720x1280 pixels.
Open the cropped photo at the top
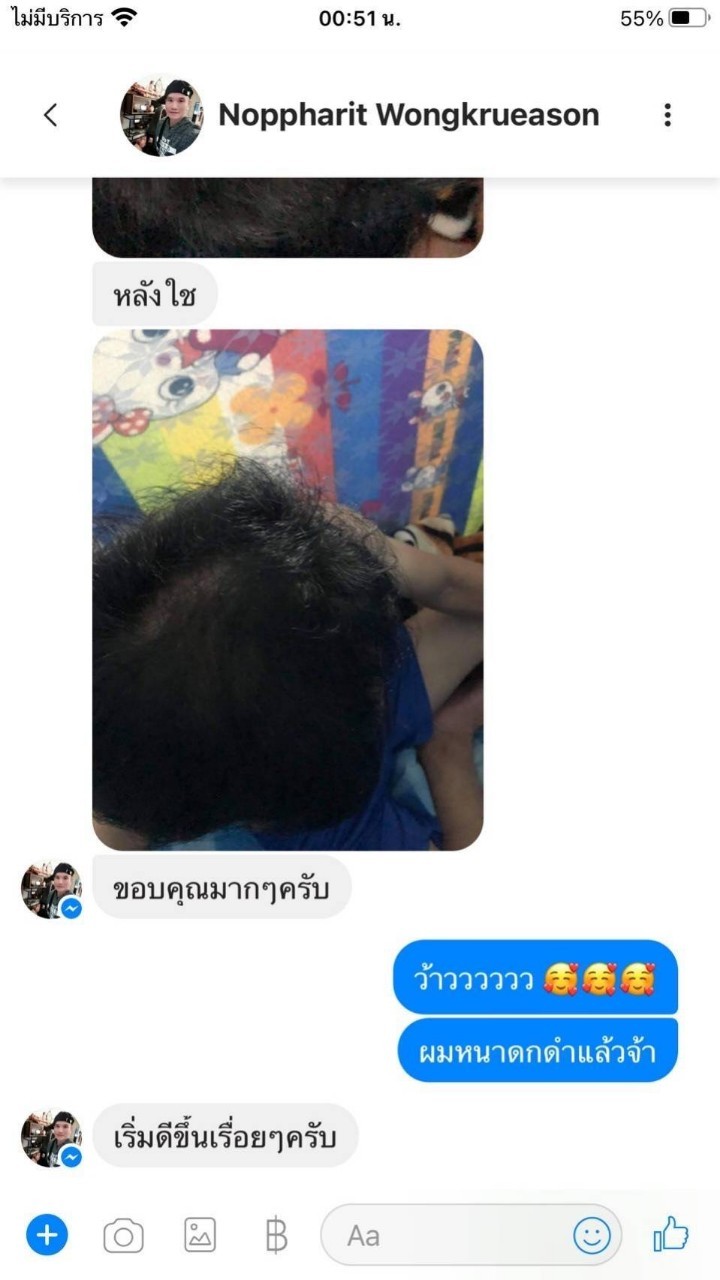tap(288, 216)
